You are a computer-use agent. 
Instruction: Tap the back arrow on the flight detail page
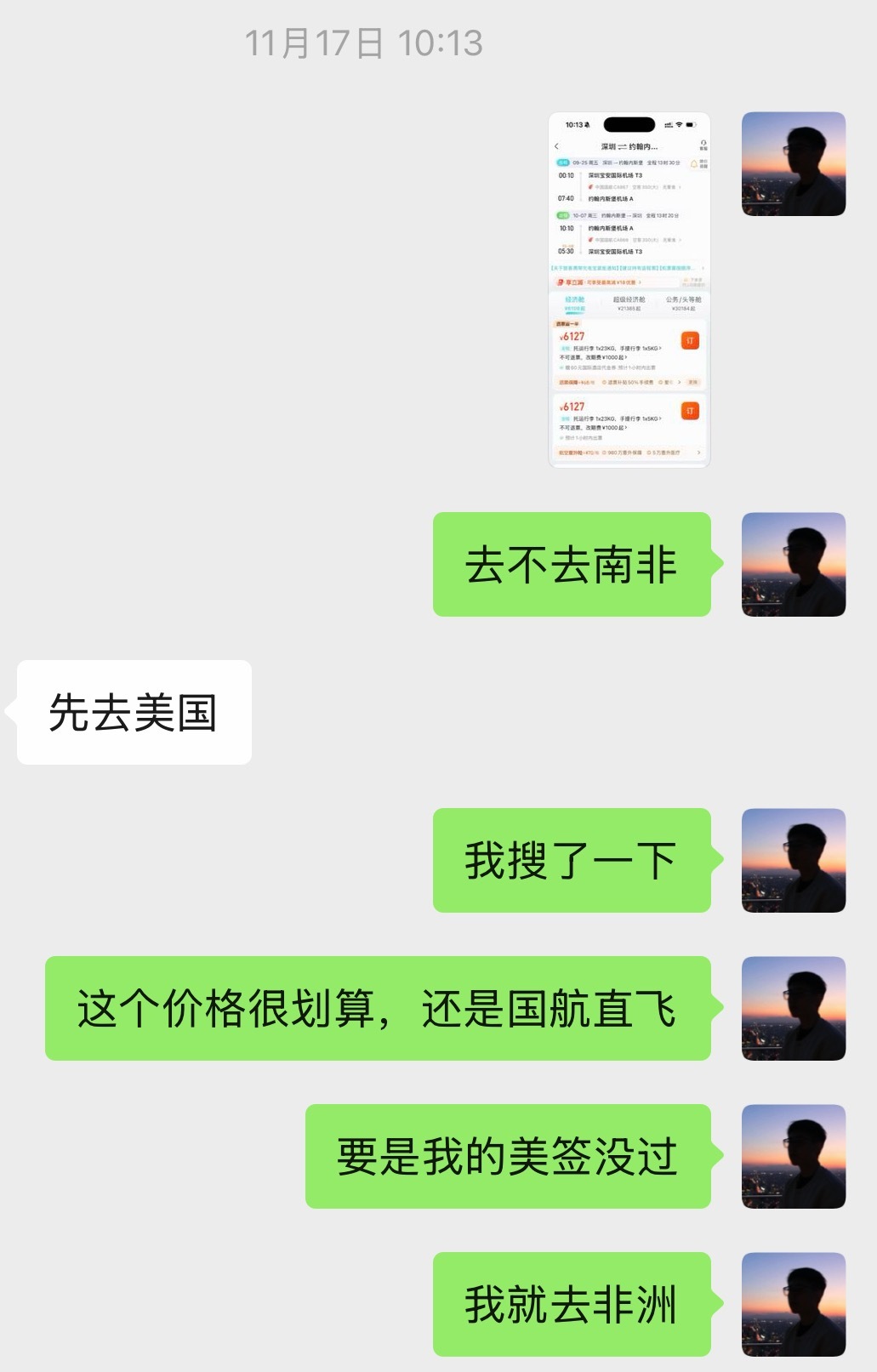(x=556, y=146)
